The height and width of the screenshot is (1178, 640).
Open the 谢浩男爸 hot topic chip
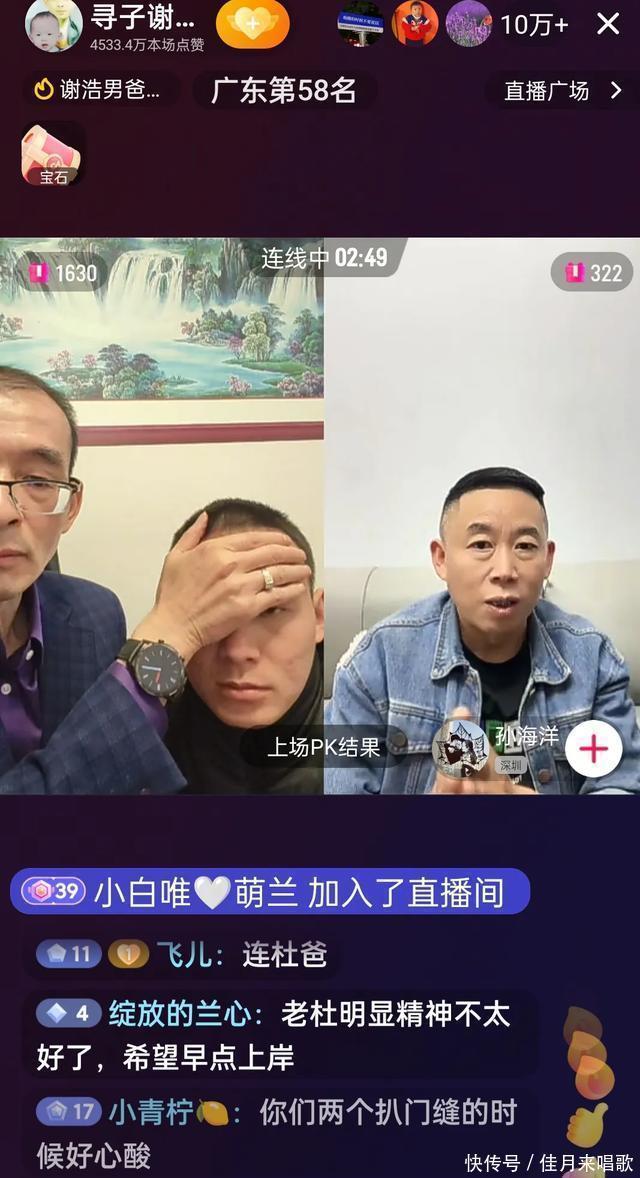click(x=100, y=91)
